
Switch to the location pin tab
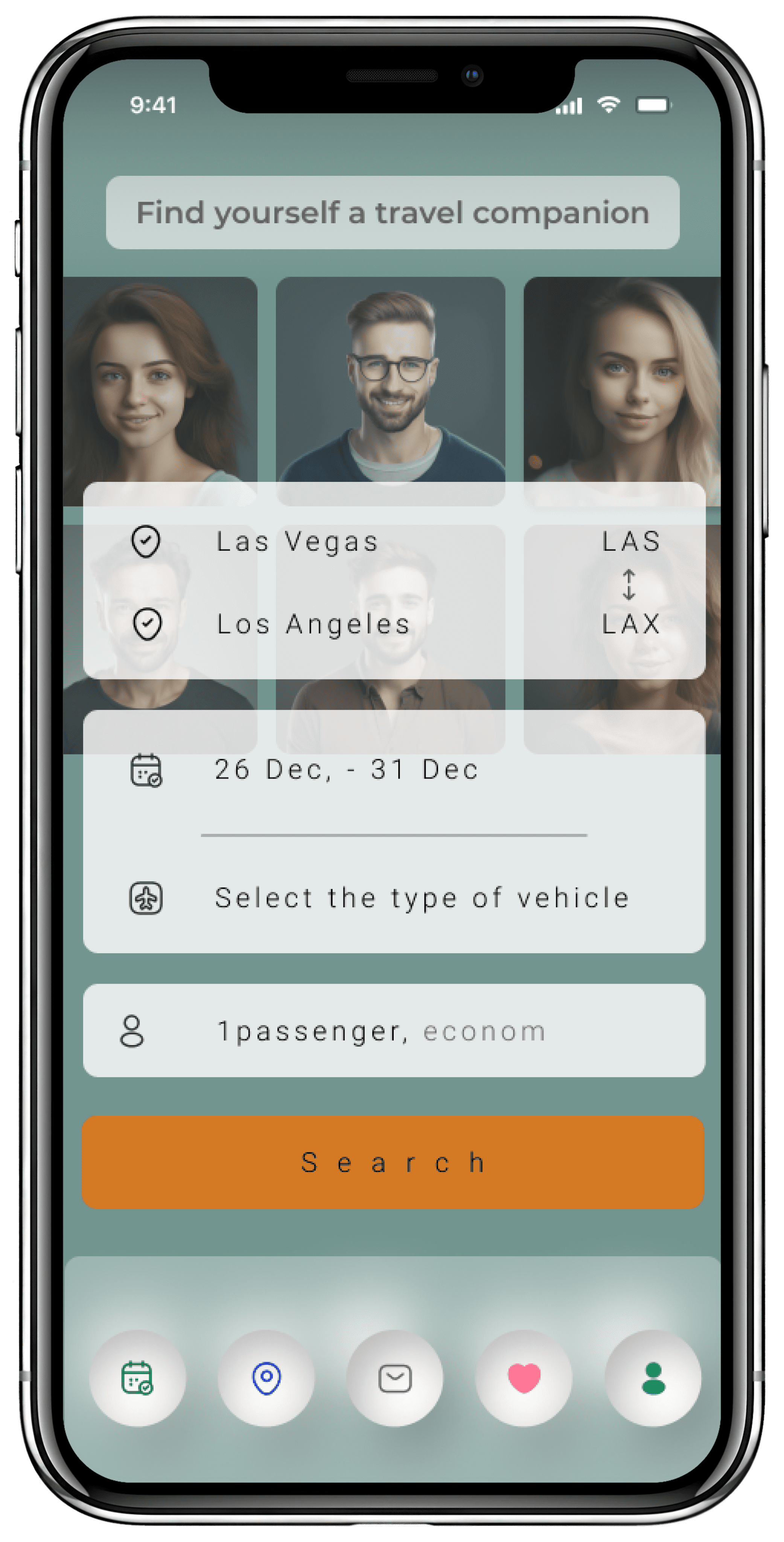(266, 1378)
